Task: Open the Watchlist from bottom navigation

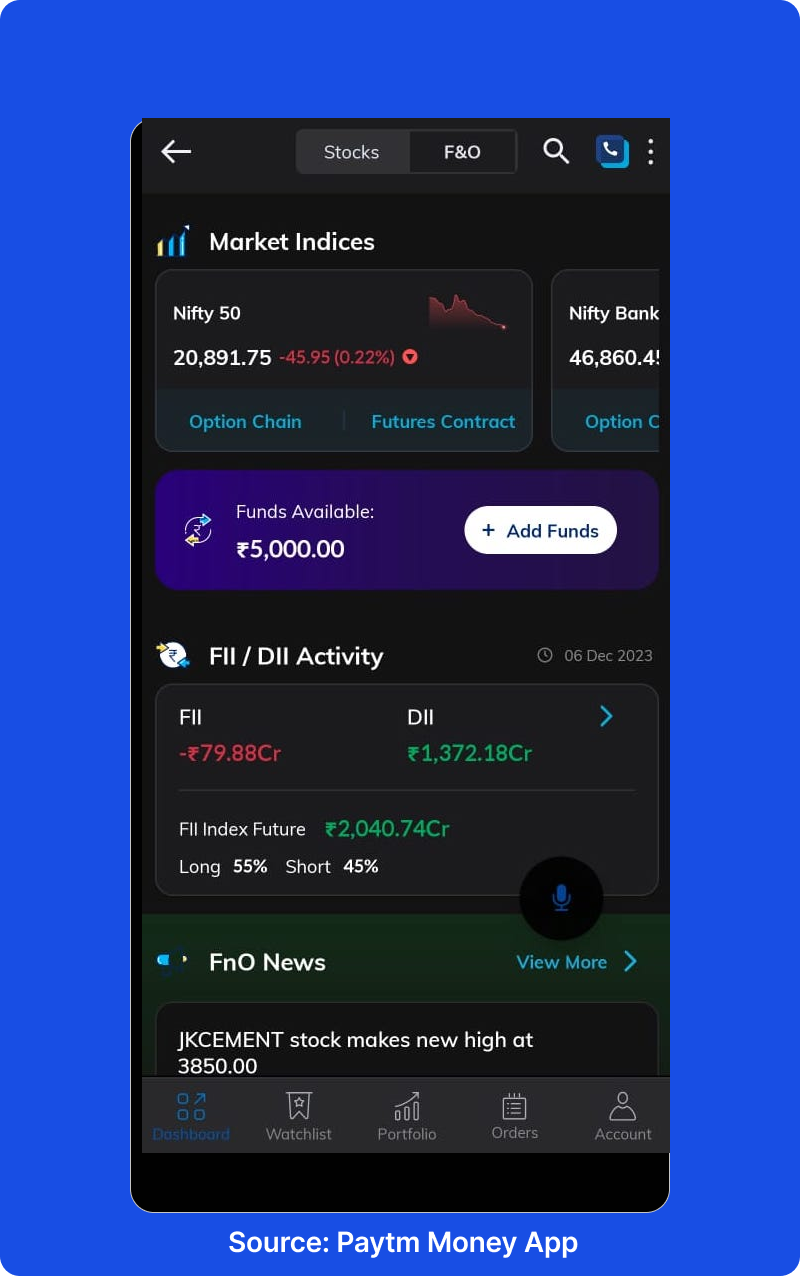Action: pyautogui.click(x=298, y=1114)
